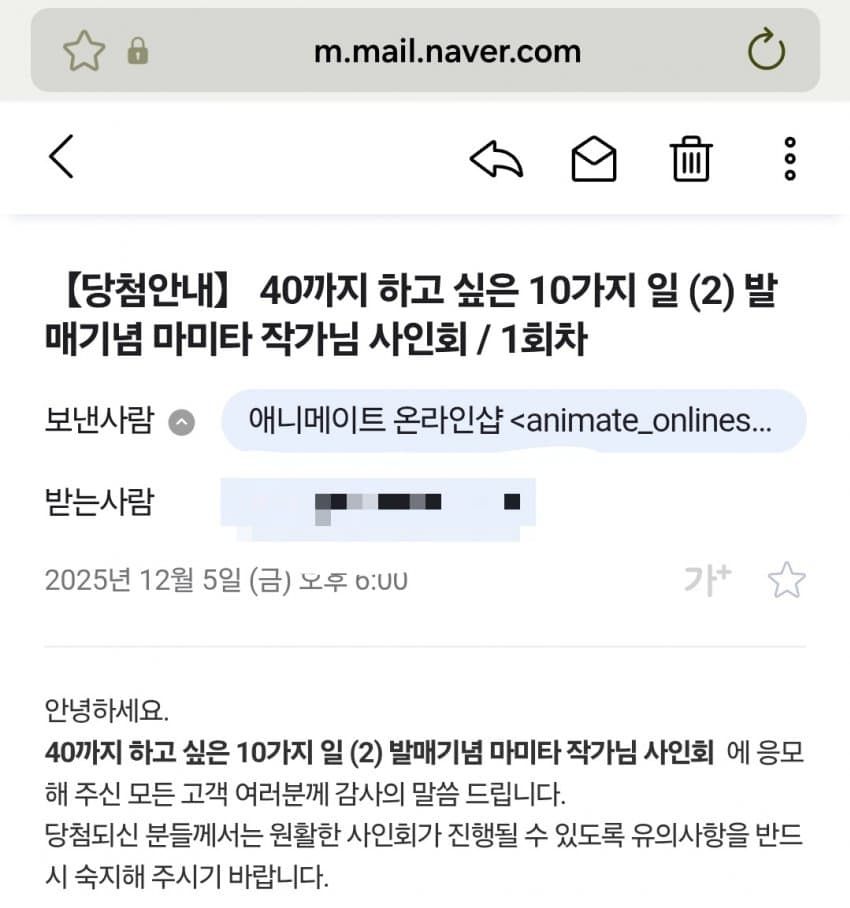Image resolution: width=850 pixels, height=908 pixels.
Task: Increase text size with 가+ icon
Action: click(707, 579)
